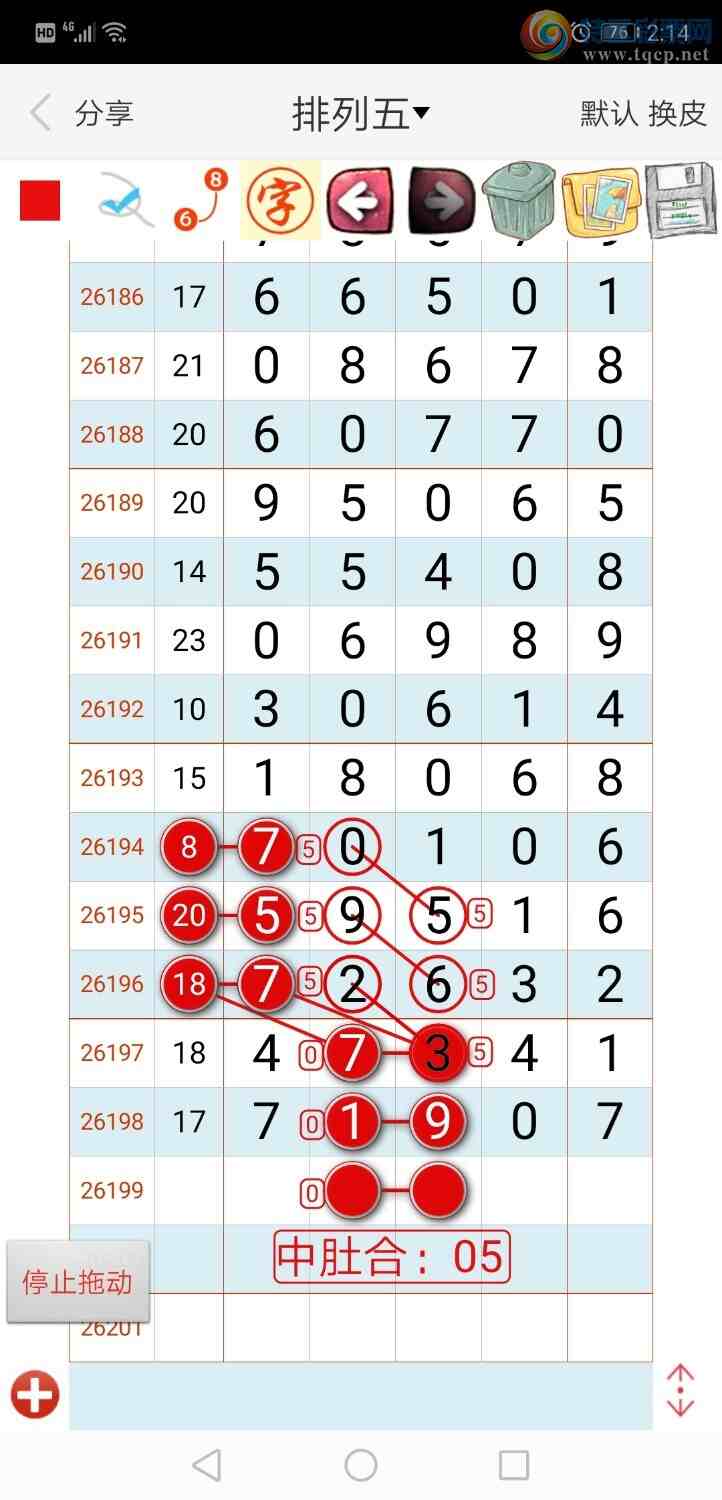Select the 默认 skin option

click(609, 113)
